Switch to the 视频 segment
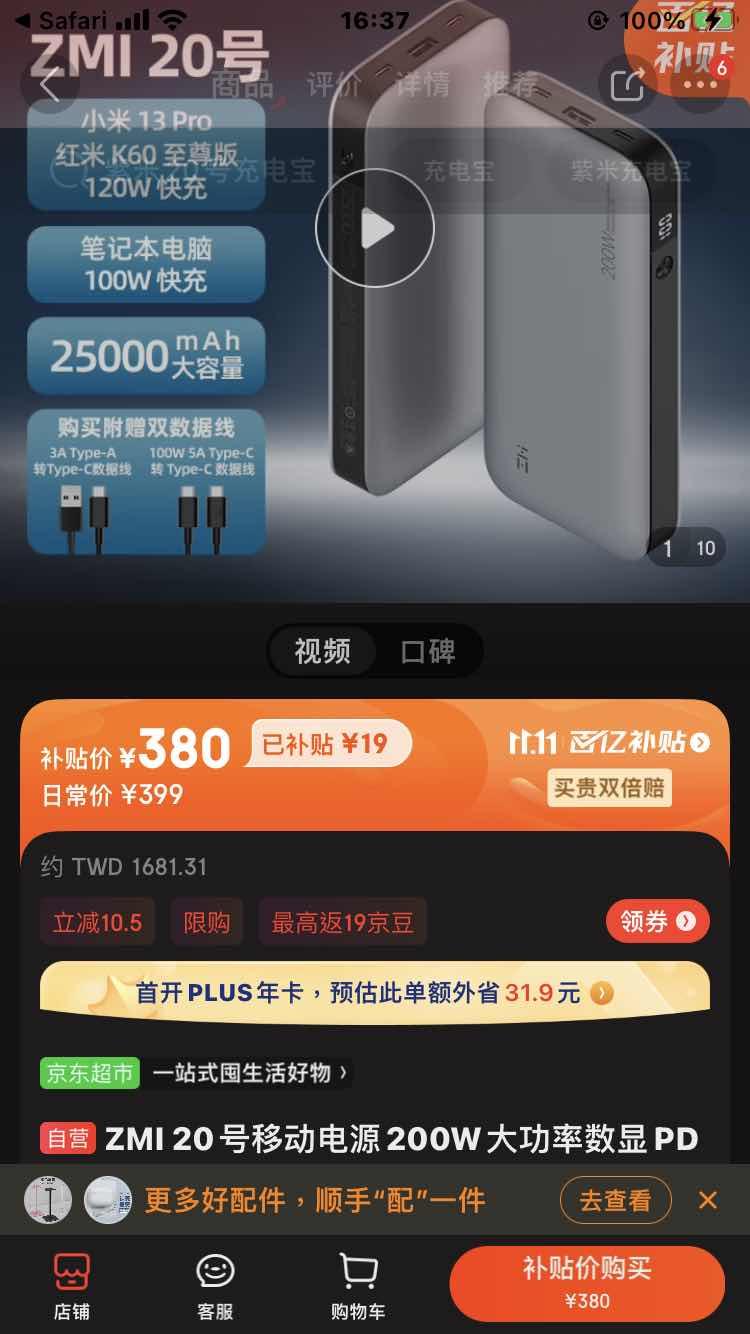The image size is (750, 1334). tap(322, 652)
